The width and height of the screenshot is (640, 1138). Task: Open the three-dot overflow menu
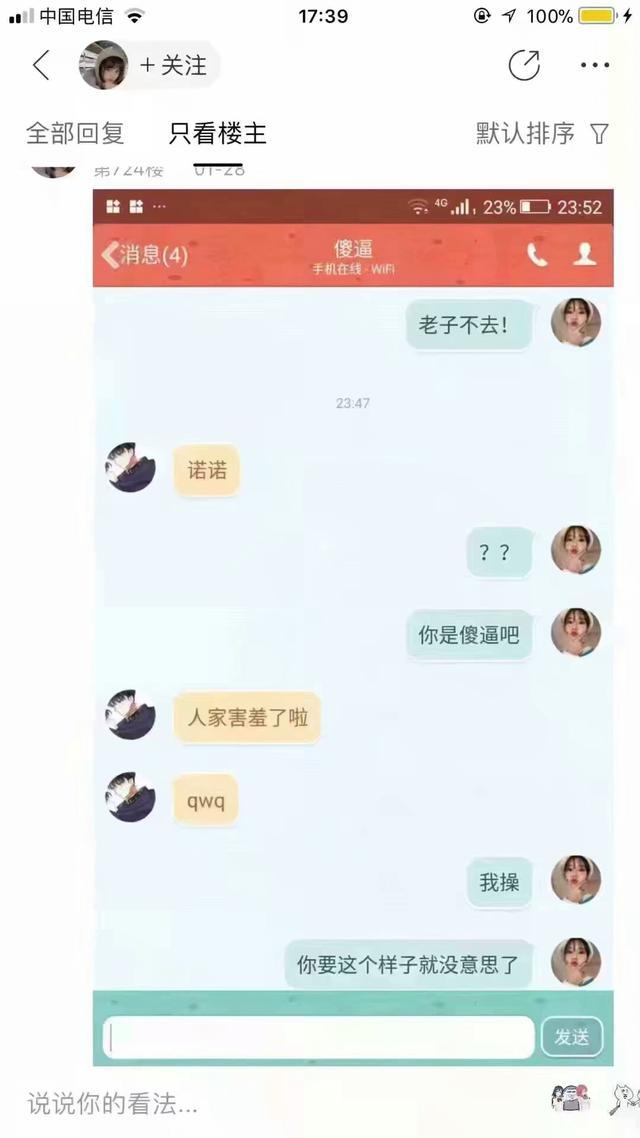point(595,66)
